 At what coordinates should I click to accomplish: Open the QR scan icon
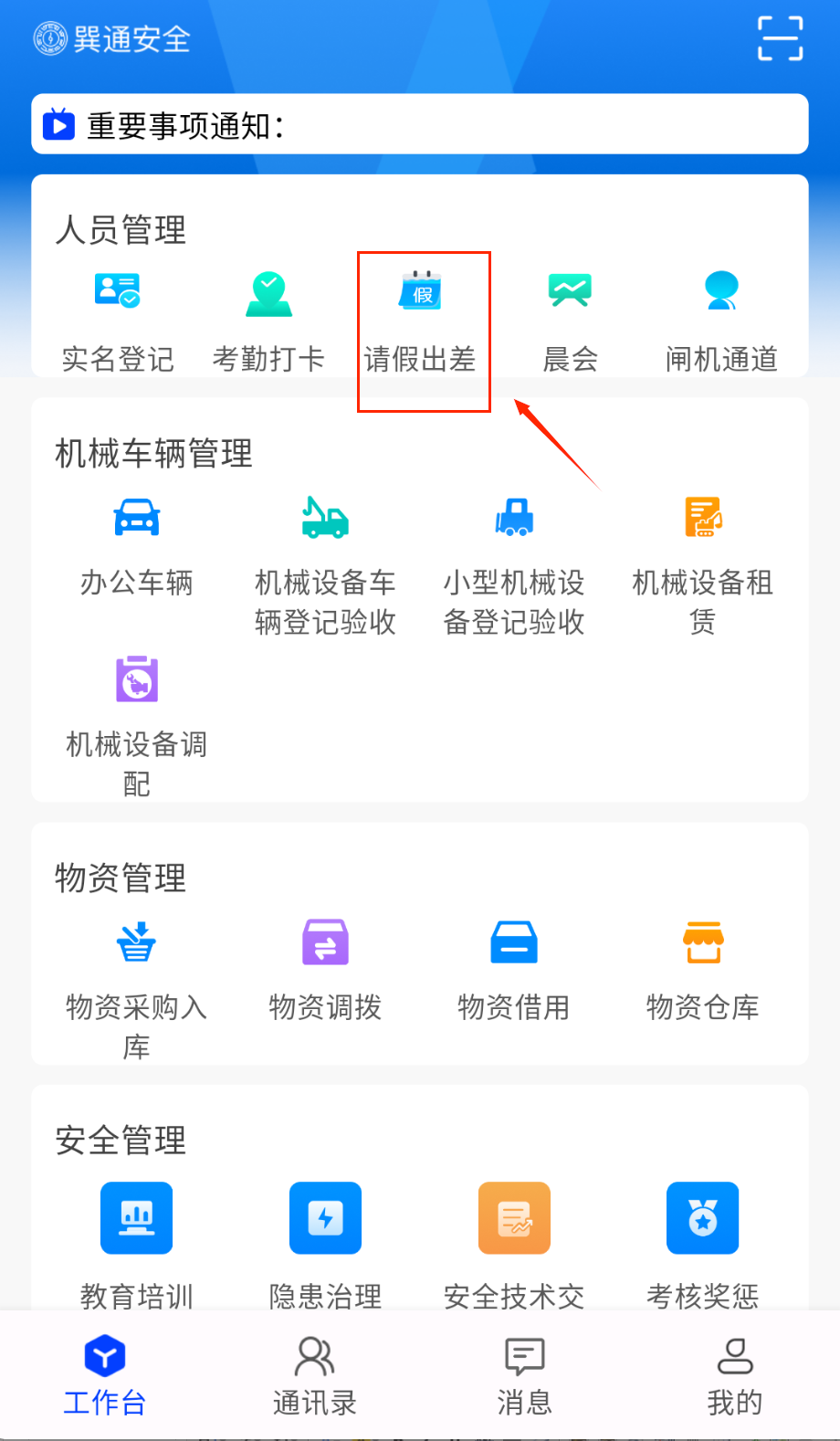[780, 38]
